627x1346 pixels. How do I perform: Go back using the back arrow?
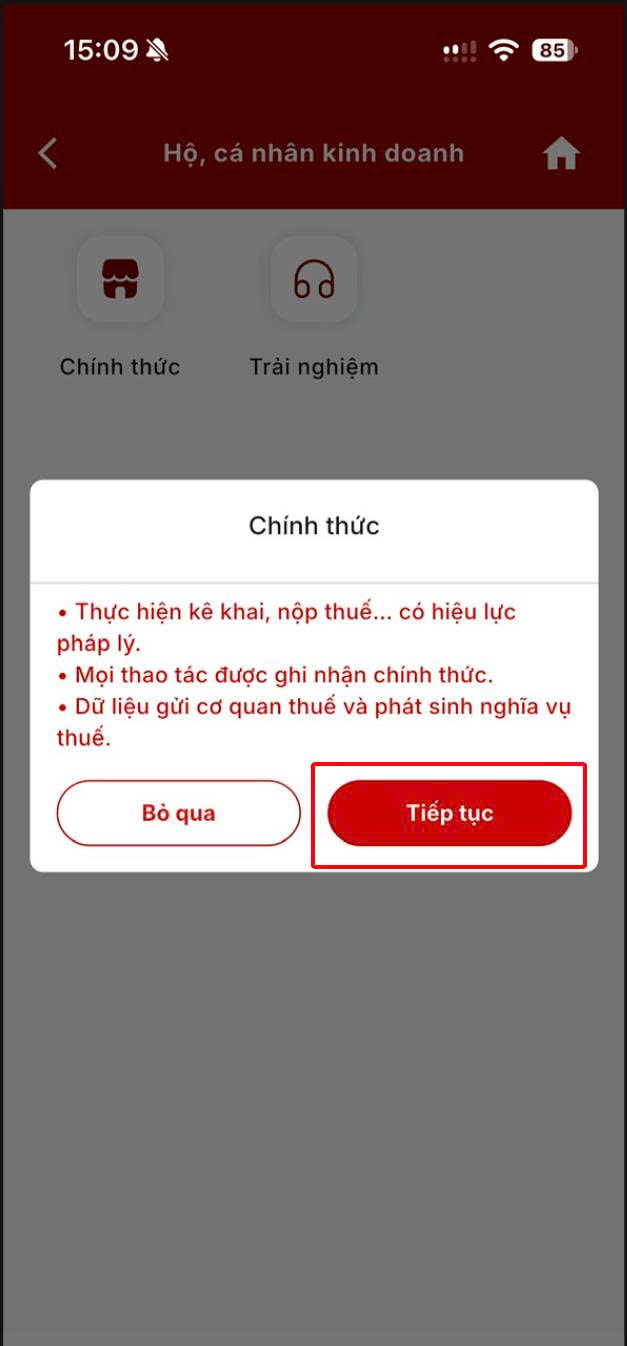click(x=47, y=153)
